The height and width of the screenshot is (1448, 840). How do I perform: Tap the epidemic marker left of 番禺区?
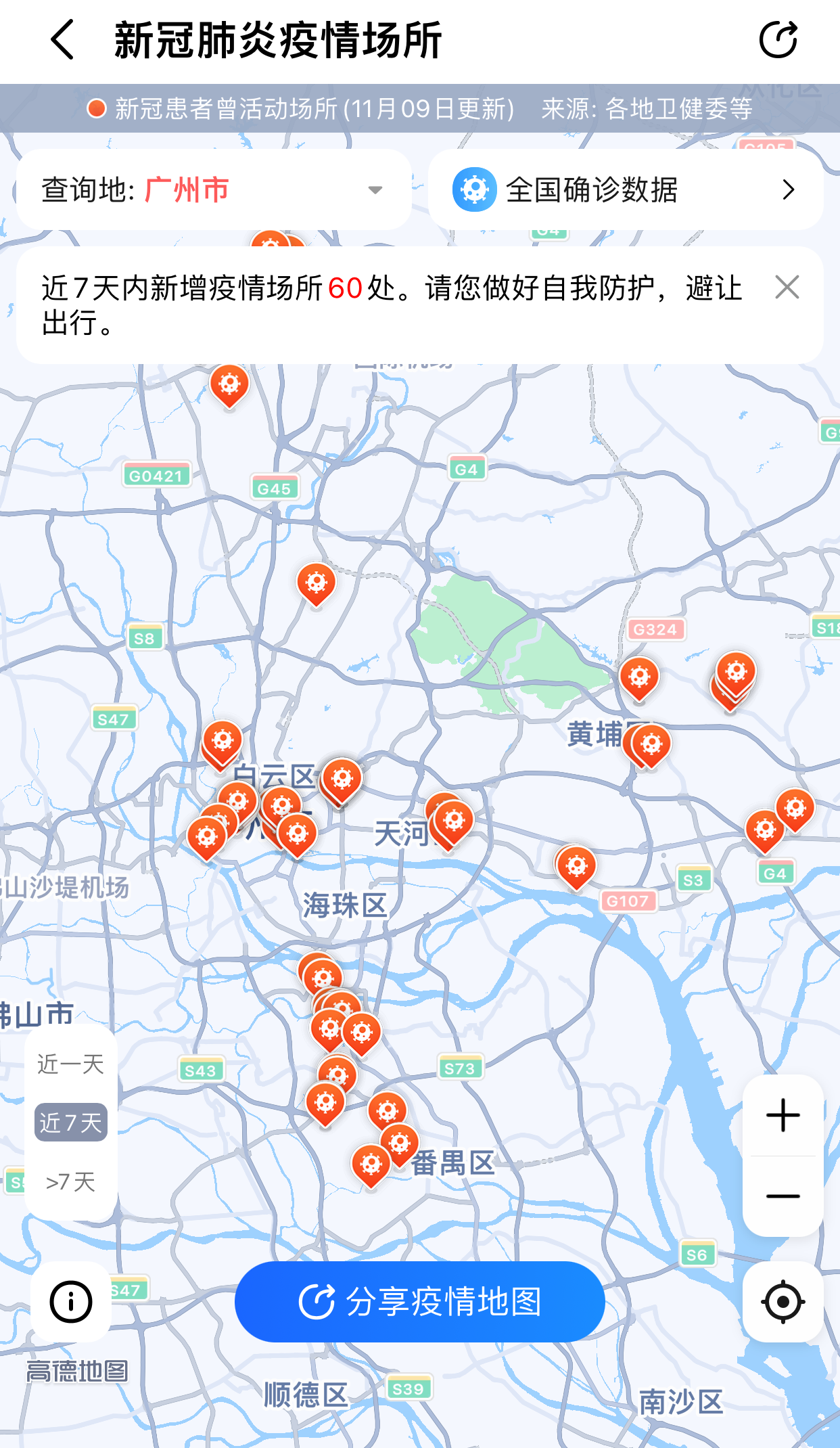(371, 1165)
